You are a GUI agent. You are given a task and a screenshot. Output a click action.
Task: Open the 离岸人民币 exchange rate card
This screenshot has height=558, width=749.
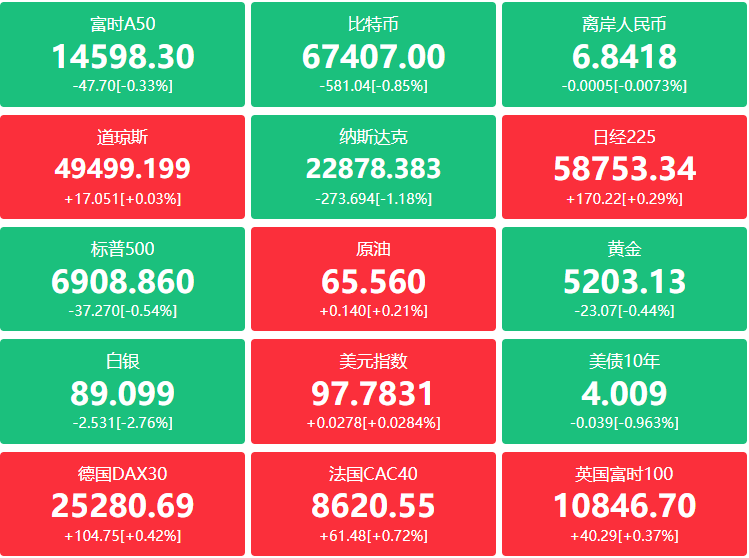coord(624,54)
